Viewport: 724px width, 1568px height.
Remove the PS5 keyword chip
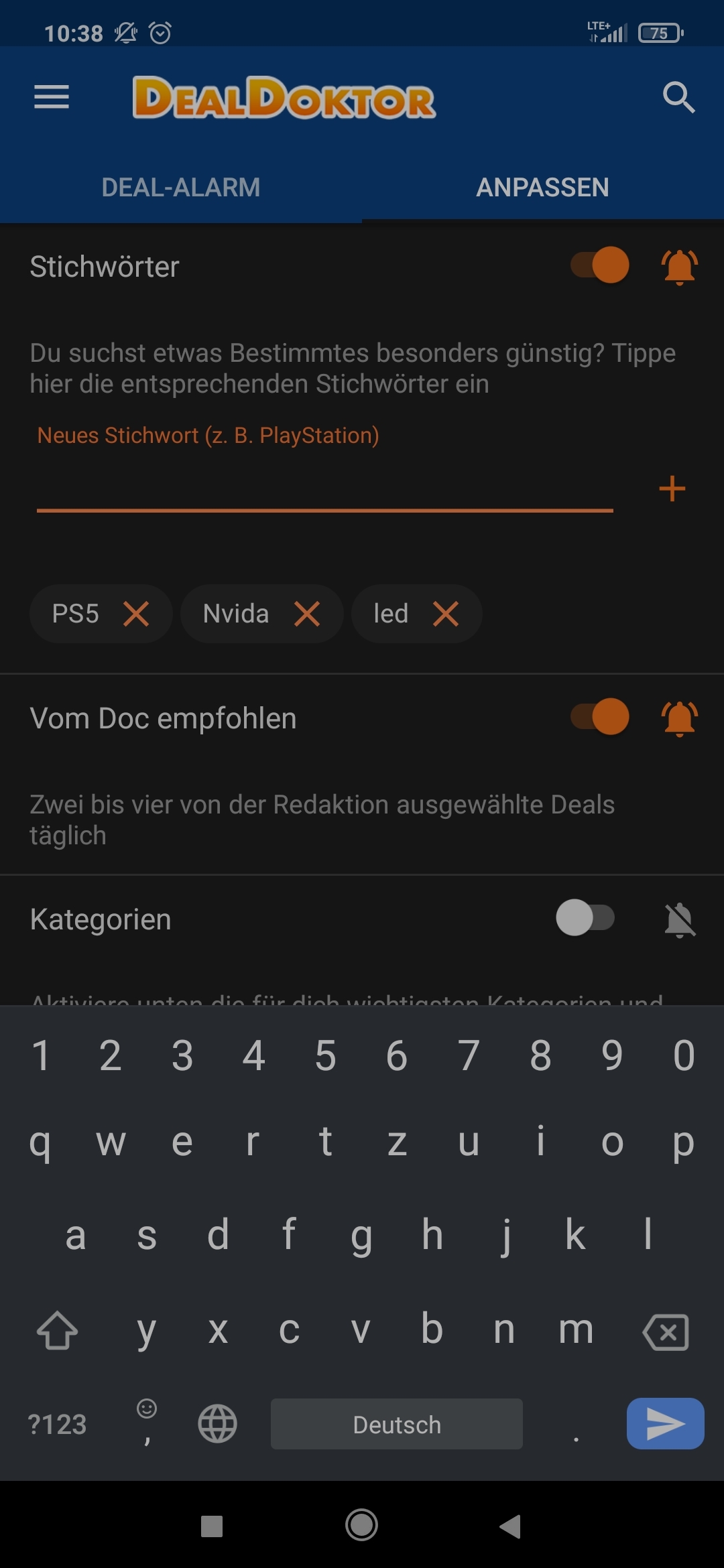click(x=136, y=614)
